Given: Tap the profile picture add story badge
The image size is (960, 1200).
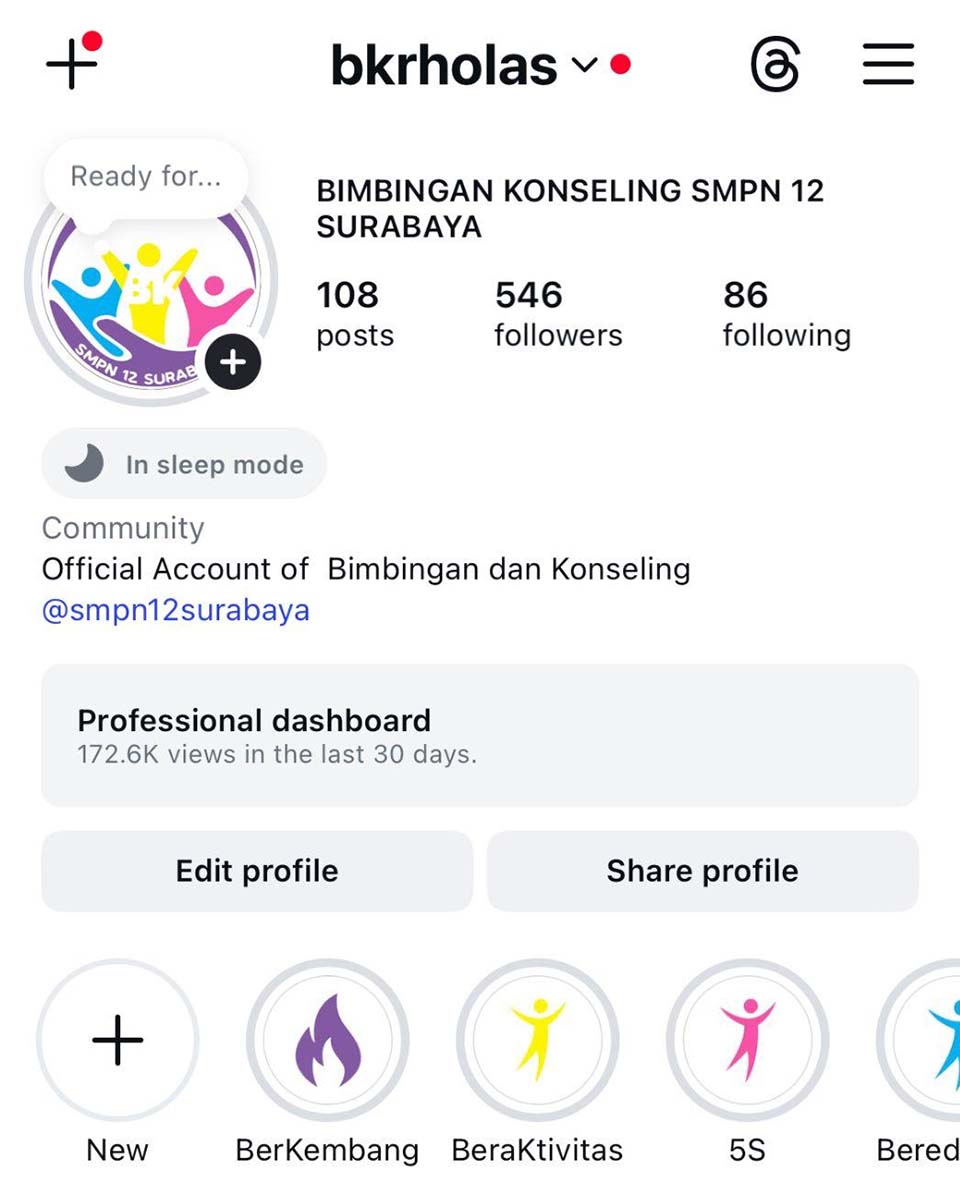Looking at the screenshot, I should [x=233, y=362].
